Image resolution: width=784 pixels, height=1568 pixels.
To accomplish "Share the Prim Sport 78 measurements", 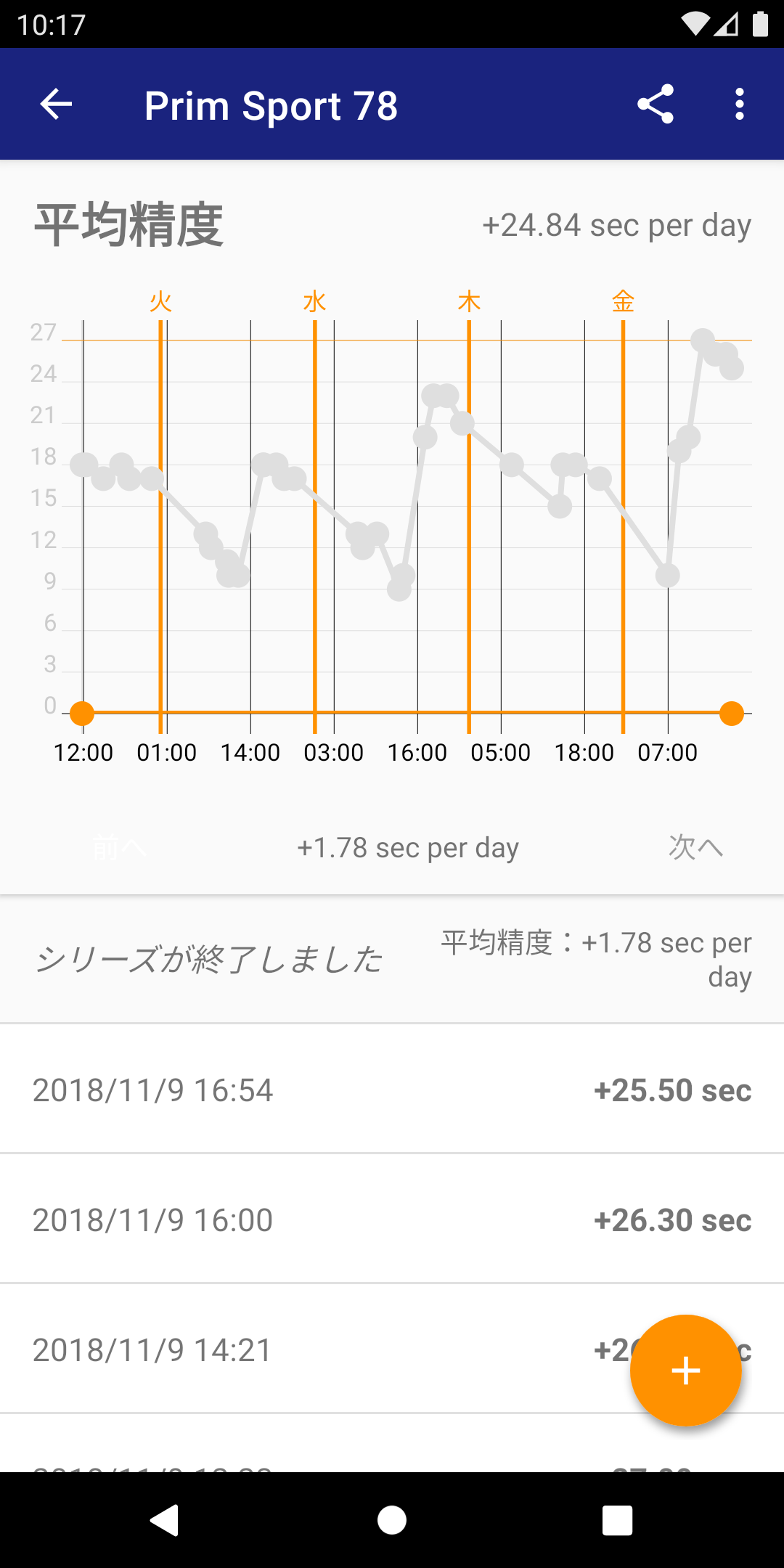I will [656, 105].
